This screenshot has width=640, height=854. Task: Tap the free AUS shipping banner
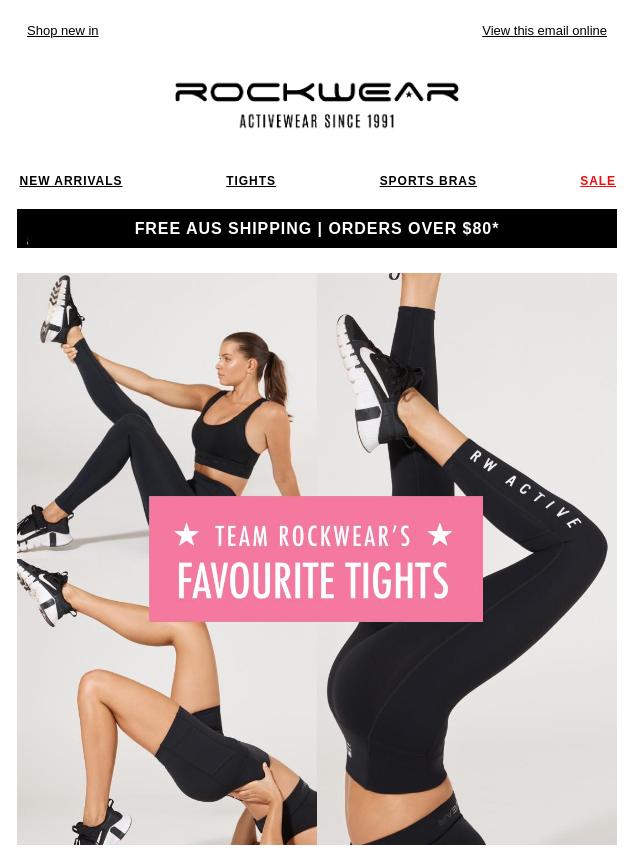(316, 228)
